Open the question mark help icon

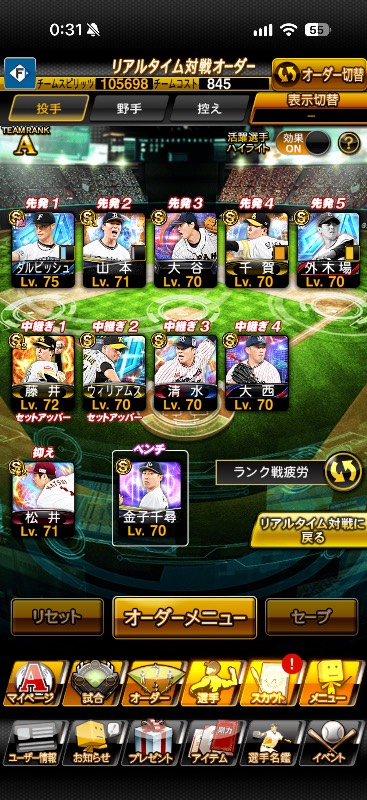[x=349, y=143]
